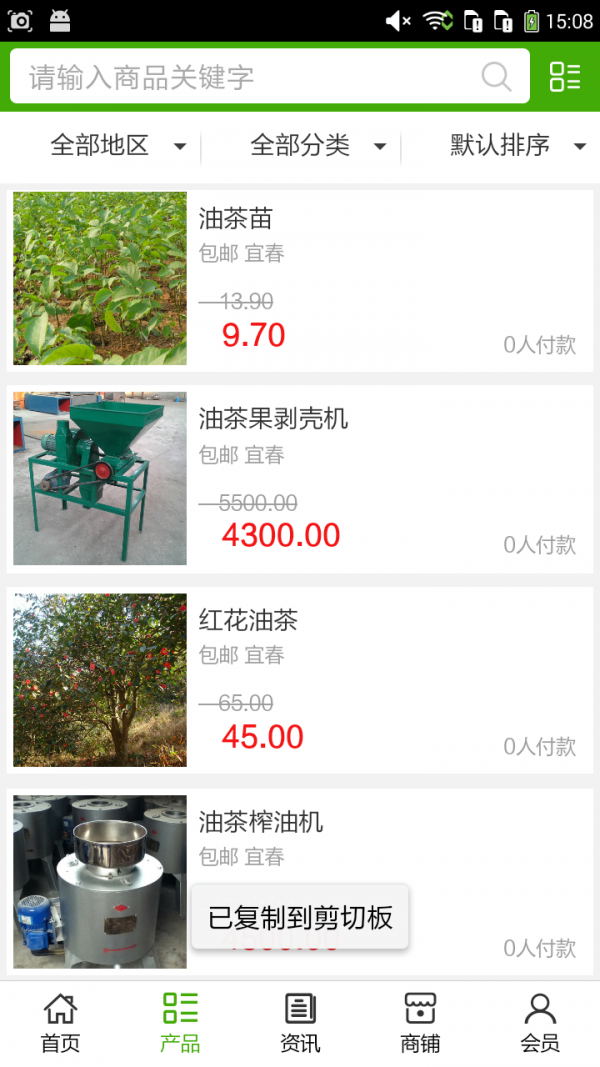
Task: Open the 油茶苗 product card
Action: click(300, 278)
